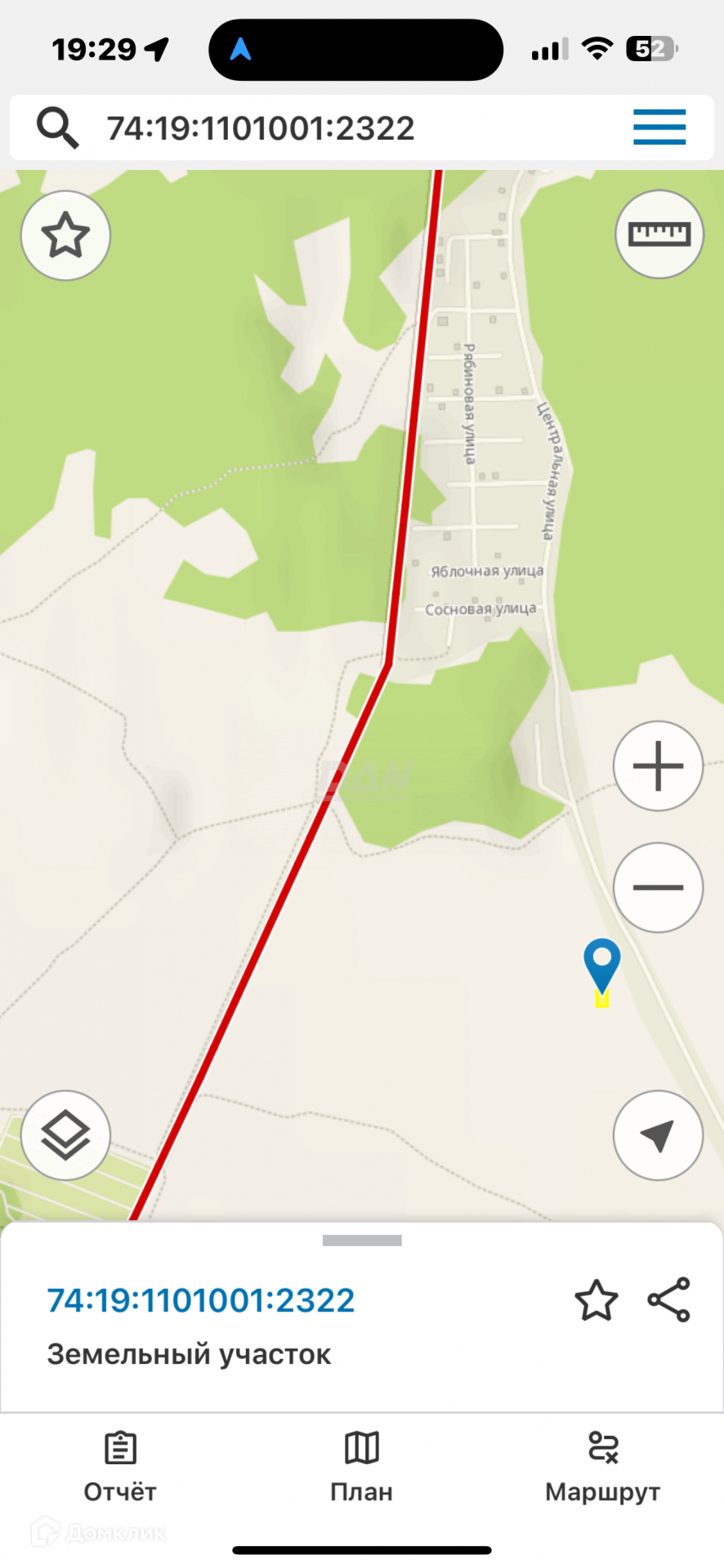Image resolution: width=724 pixels, height=1568 pixels.
Task: Zoom out on the map
Action: (x=658, y=888)
